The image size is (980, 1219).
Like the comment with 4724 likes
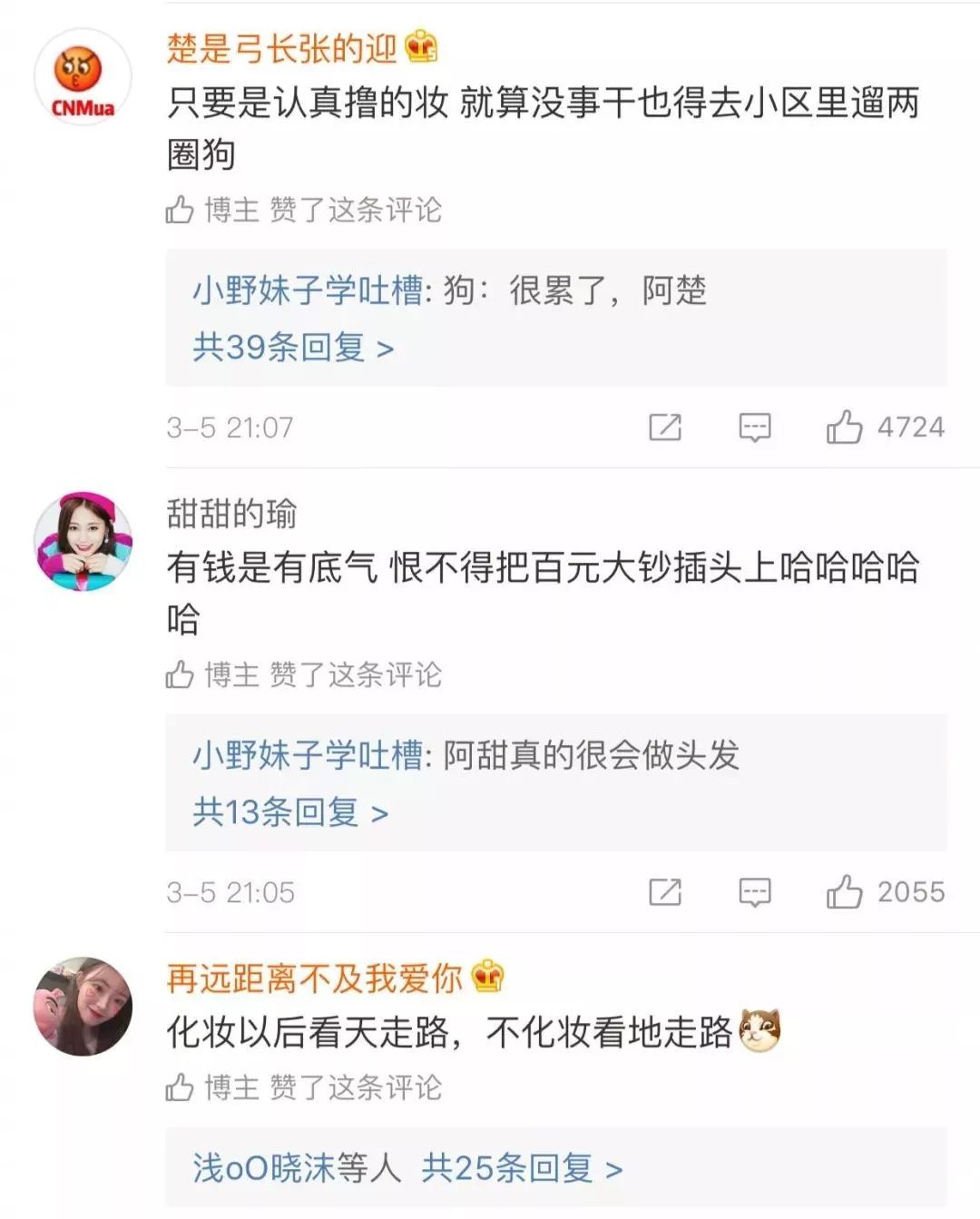pyautogui.click(x=845, y=427)
